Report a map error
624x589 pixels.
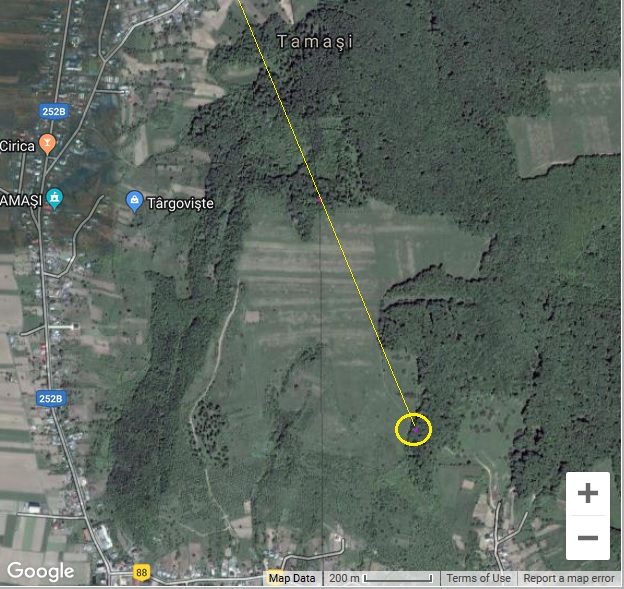568,578
